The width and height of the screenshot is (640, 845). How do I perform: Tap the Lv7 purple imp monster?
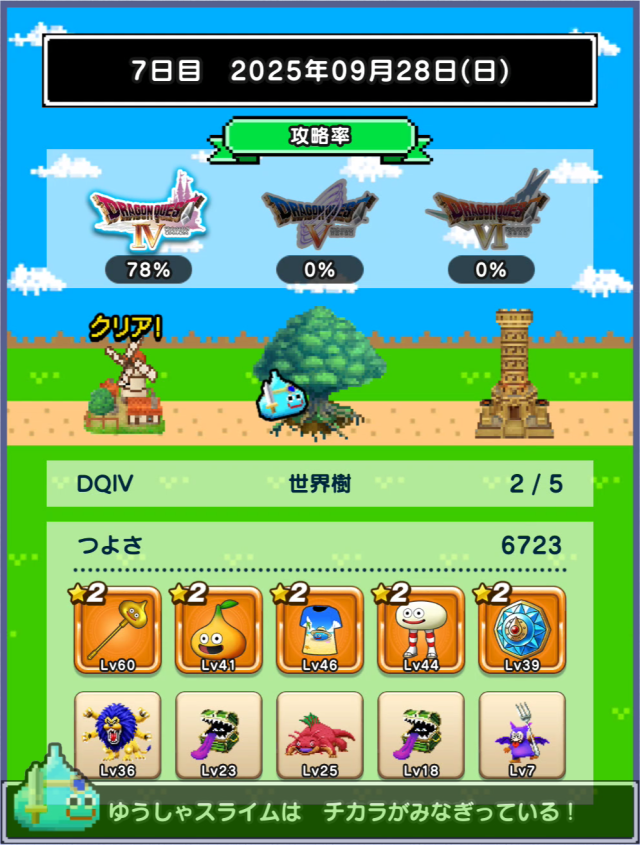coord(522,735)
